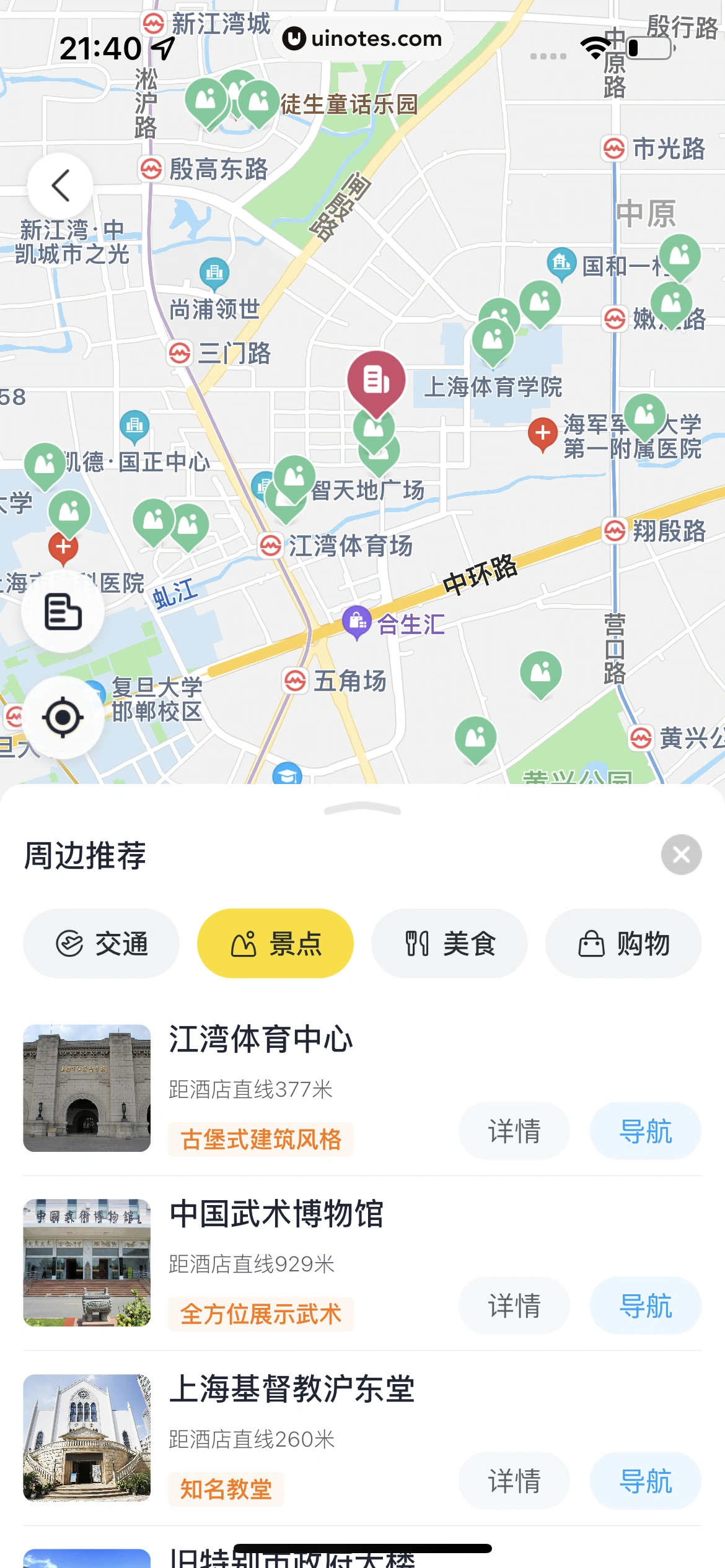This screenshot has width=725, height=1568.
Task: Switch to the 交通 category
Action: coord(102,944)
